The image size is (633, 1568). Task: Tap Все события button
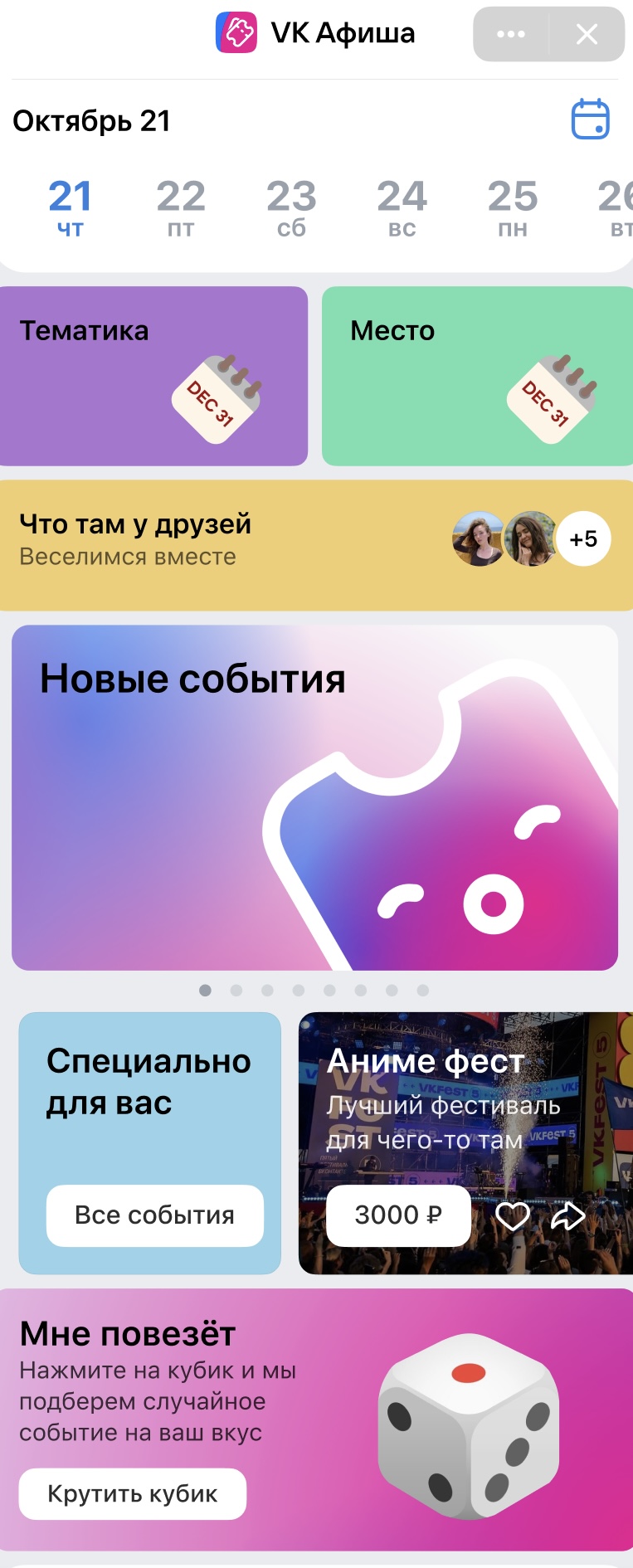pyautogui.click(x=155, y=1215)
